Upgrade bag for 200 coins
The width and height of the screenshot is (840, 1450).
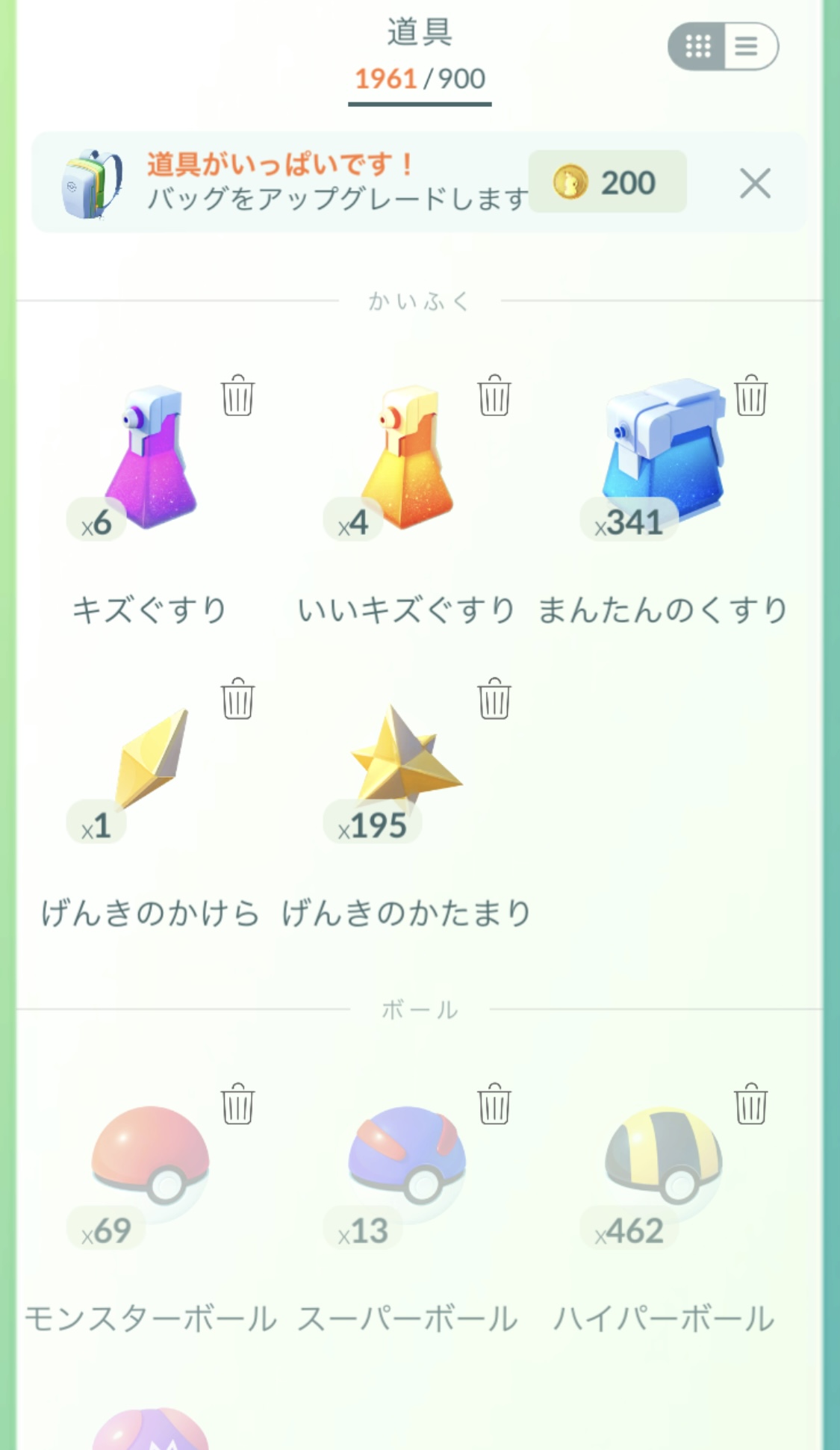[x=607, y=182]
